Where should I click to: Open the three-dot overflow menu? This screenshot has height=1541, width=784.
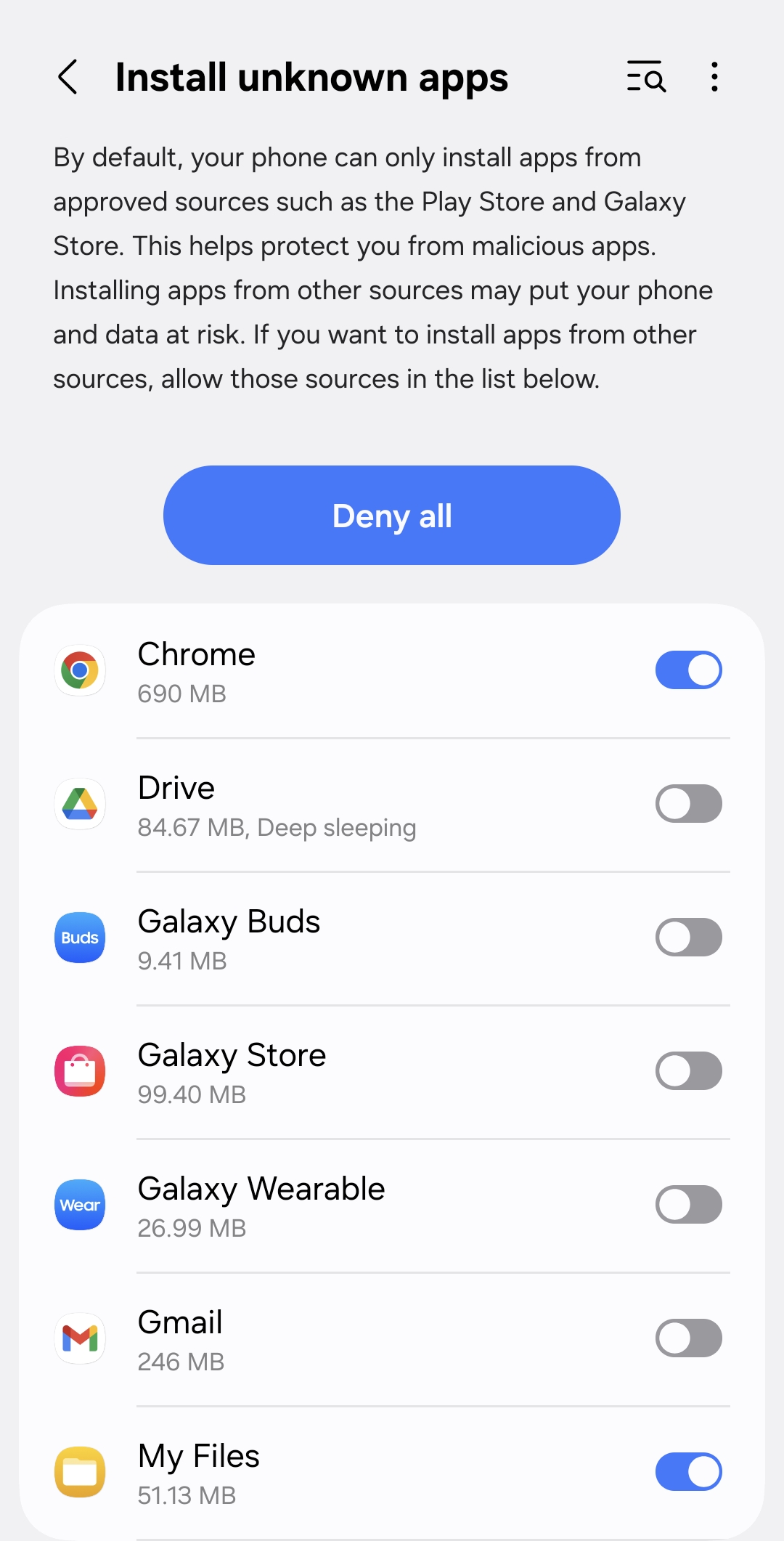click(x=714, y=77)
